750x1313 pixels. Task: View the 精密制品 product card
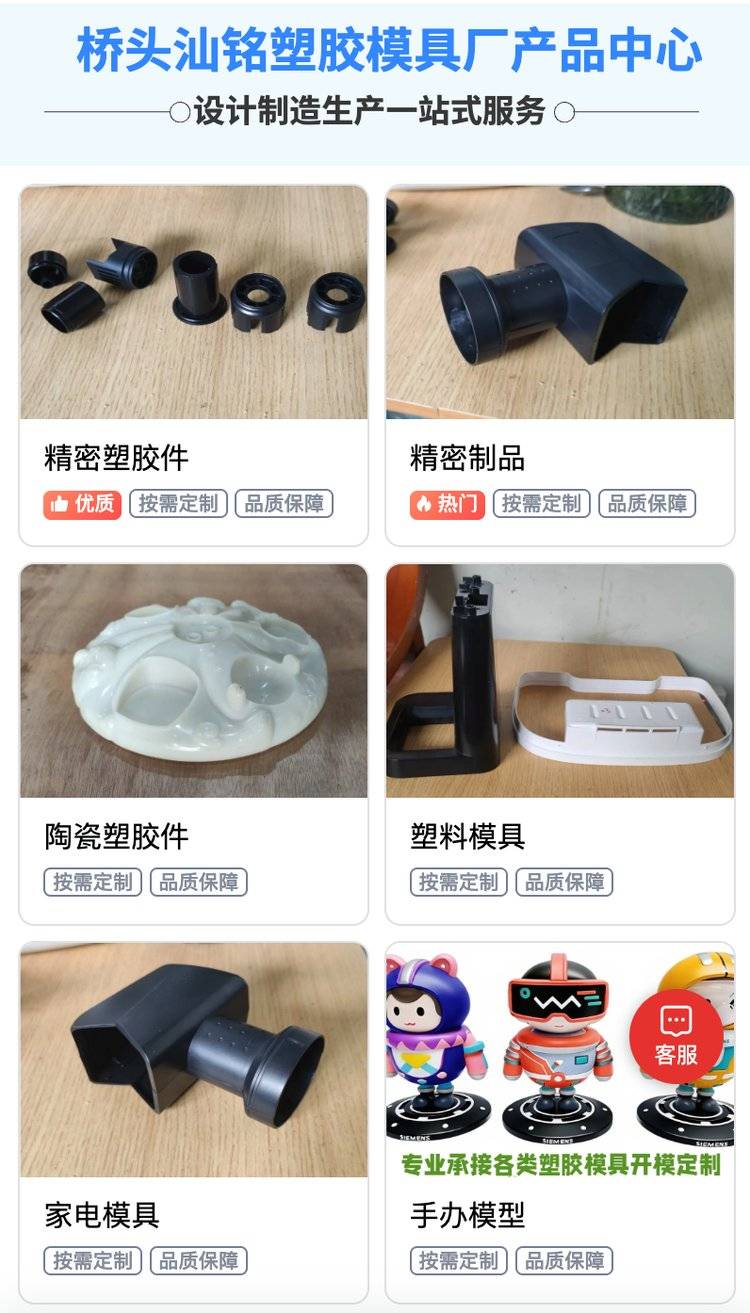click(x=559, y=365)
